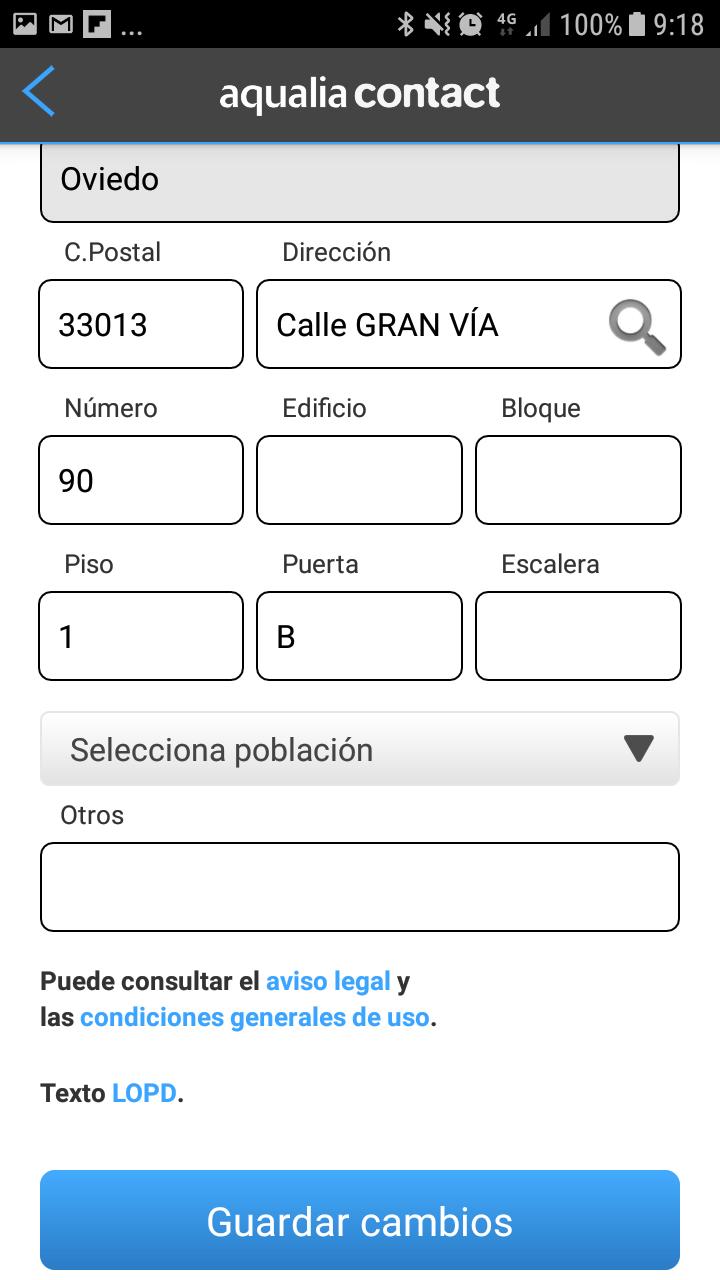This screenshot has width=720, height=1280.
Task: Save with the Guardar cambios button
Action: click(360, 1221)
